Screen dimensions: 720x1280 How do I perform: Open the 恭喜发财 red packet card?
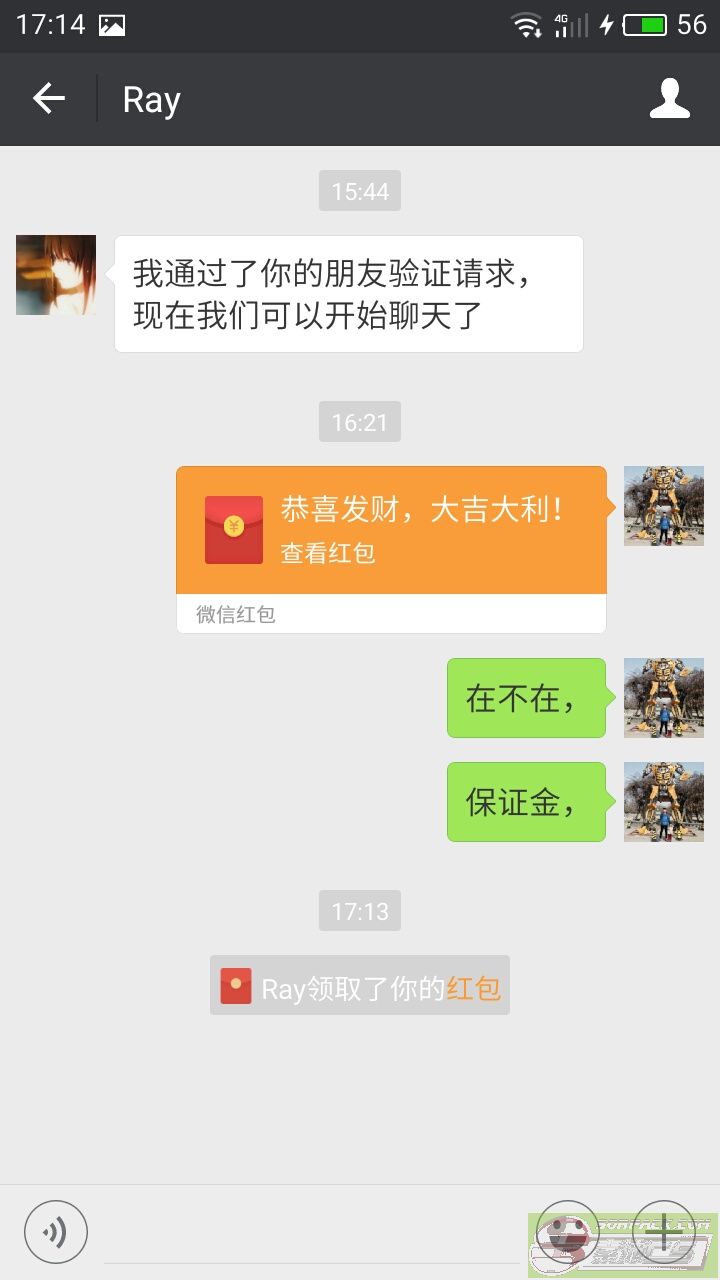point(391,531)
